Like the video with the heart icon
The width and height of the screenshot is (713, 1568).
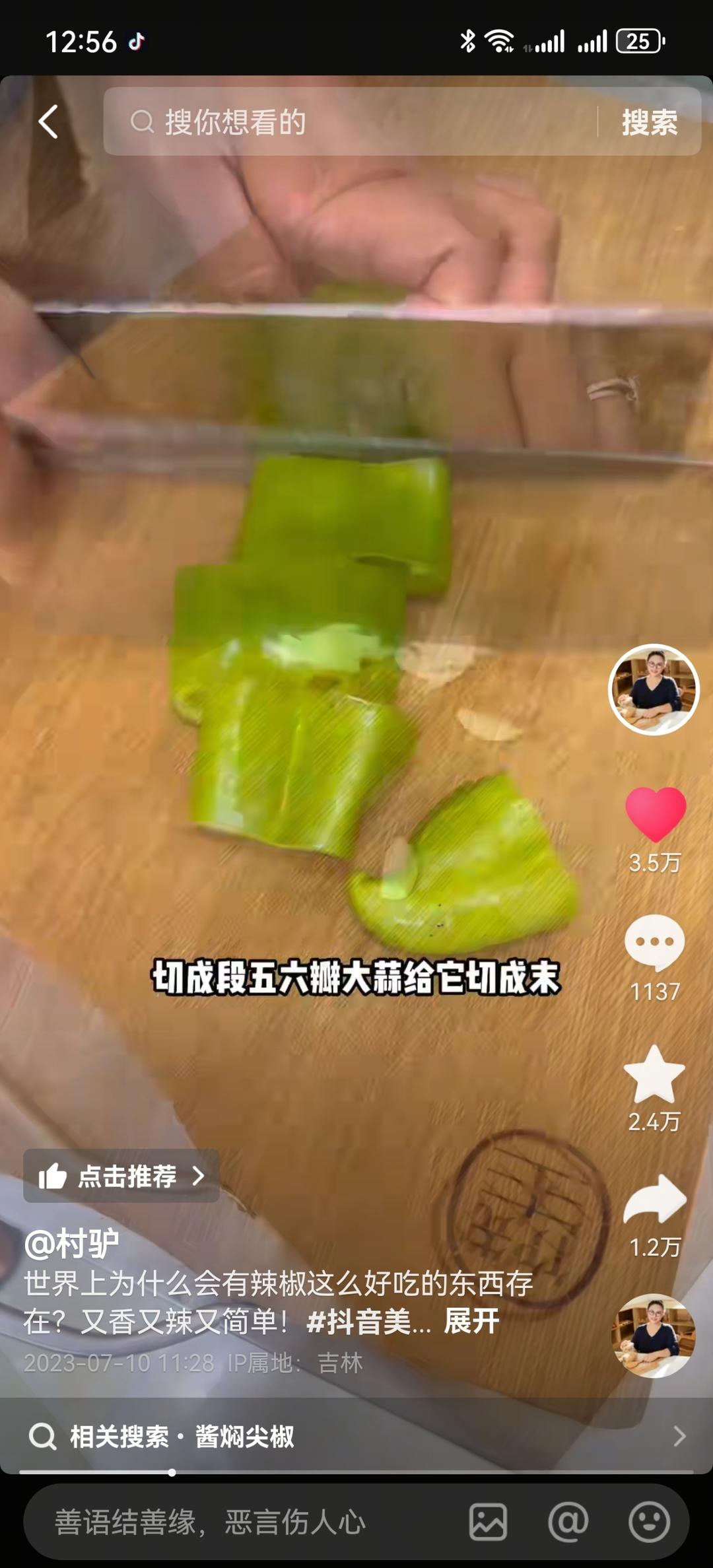655,814
